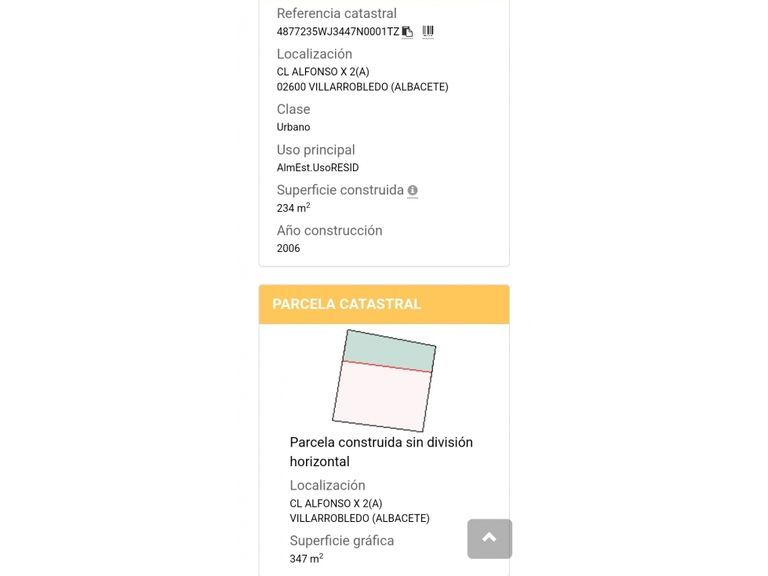Copy the referencia catastral code
768x576 pixels.
point(408,32)
